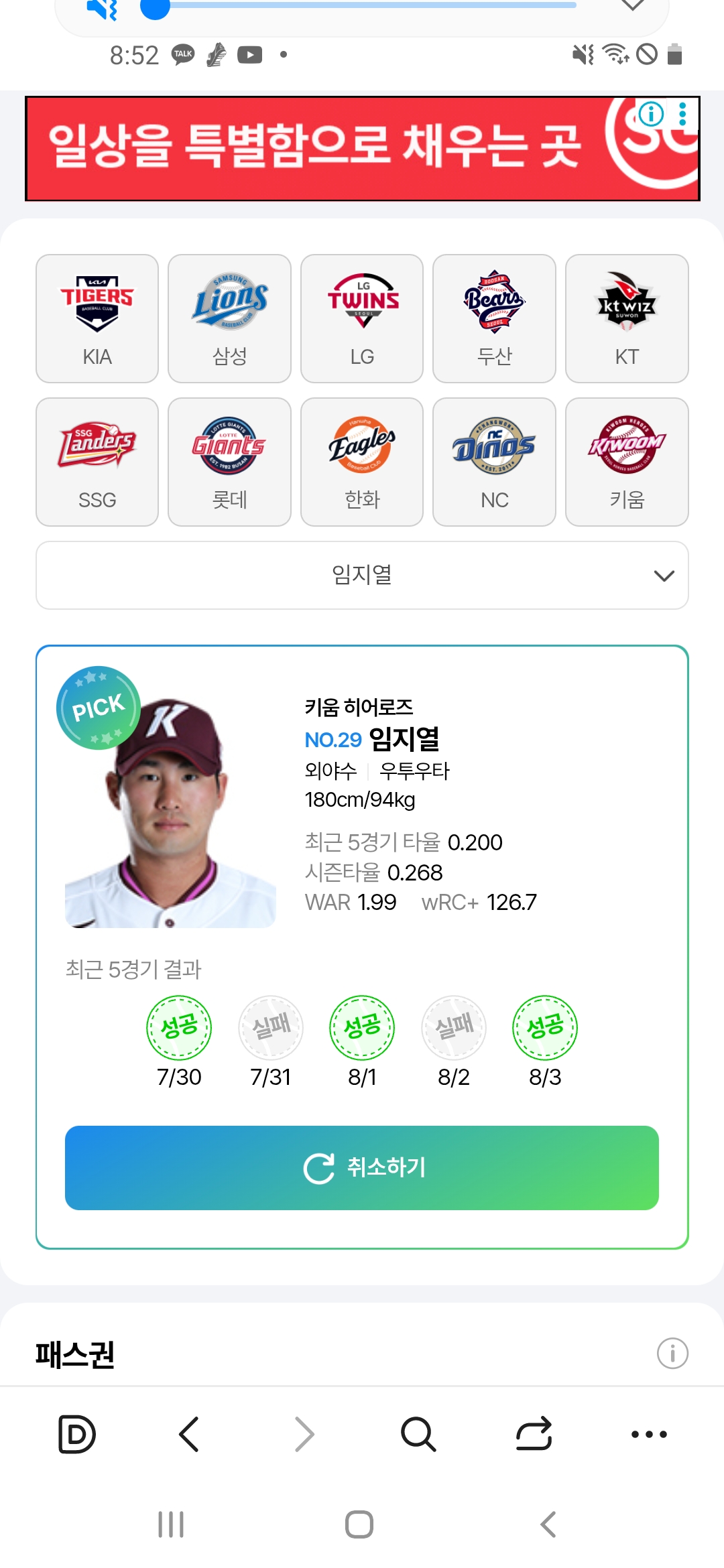Select the LG Twins team
Viewport: 724px width, 1568px height.
coord(362,318)
